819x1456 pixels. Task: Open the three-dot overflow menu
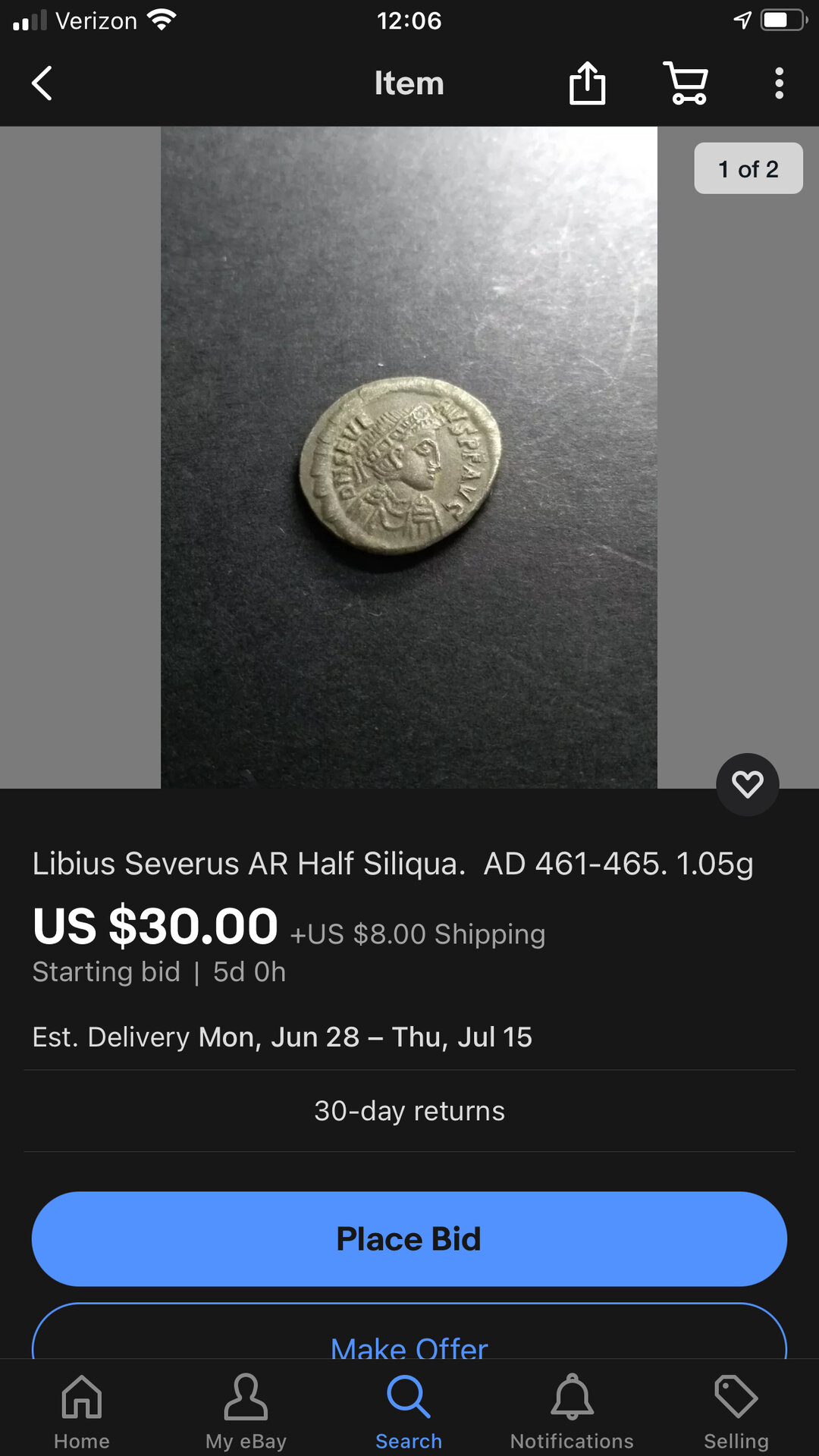pyautogui.click(x=779, y=83)
